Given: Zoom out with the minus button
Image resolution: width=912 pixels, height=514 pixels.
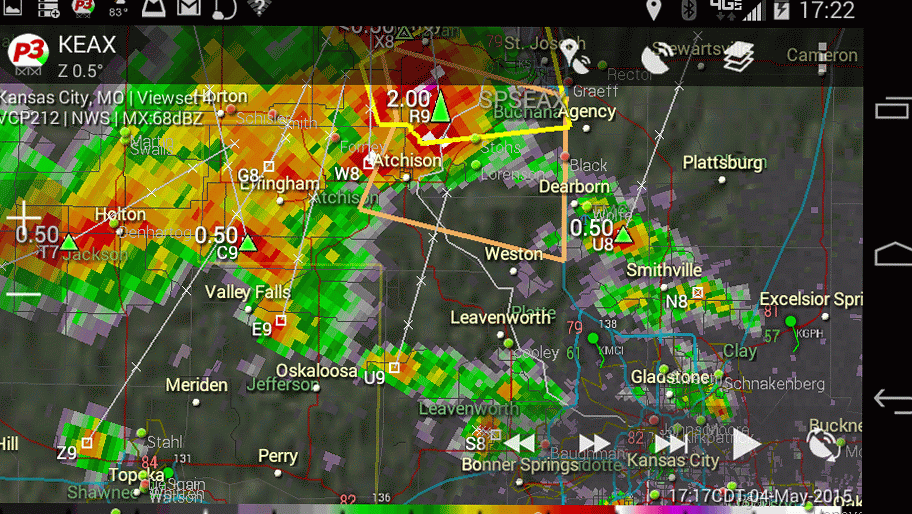Looking at the screenshot, I should pos(24,294).
